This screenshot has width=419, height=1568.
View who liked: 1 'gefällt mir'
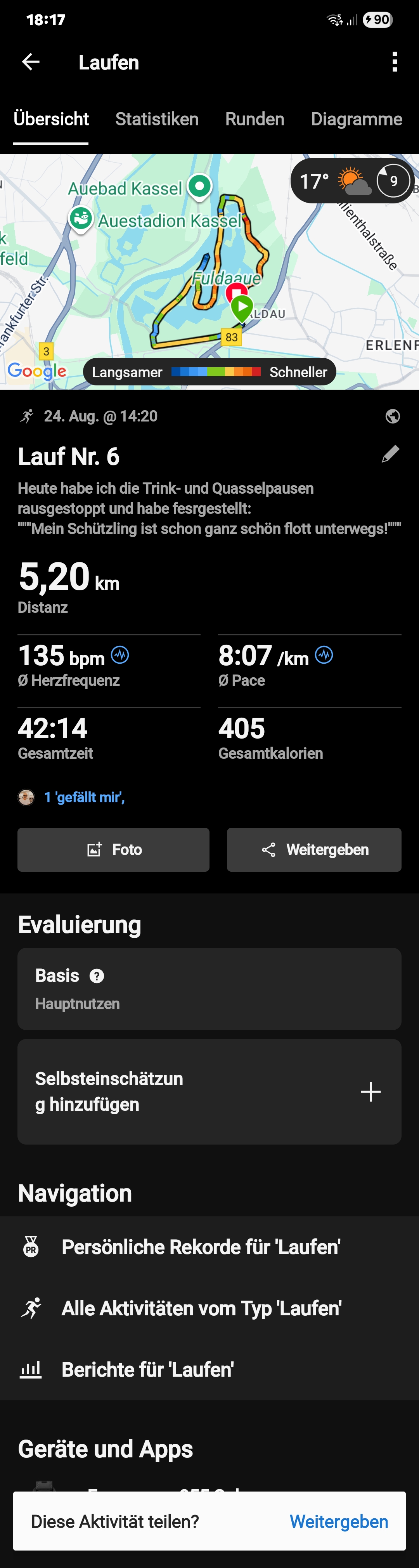[x=84, y=798]
